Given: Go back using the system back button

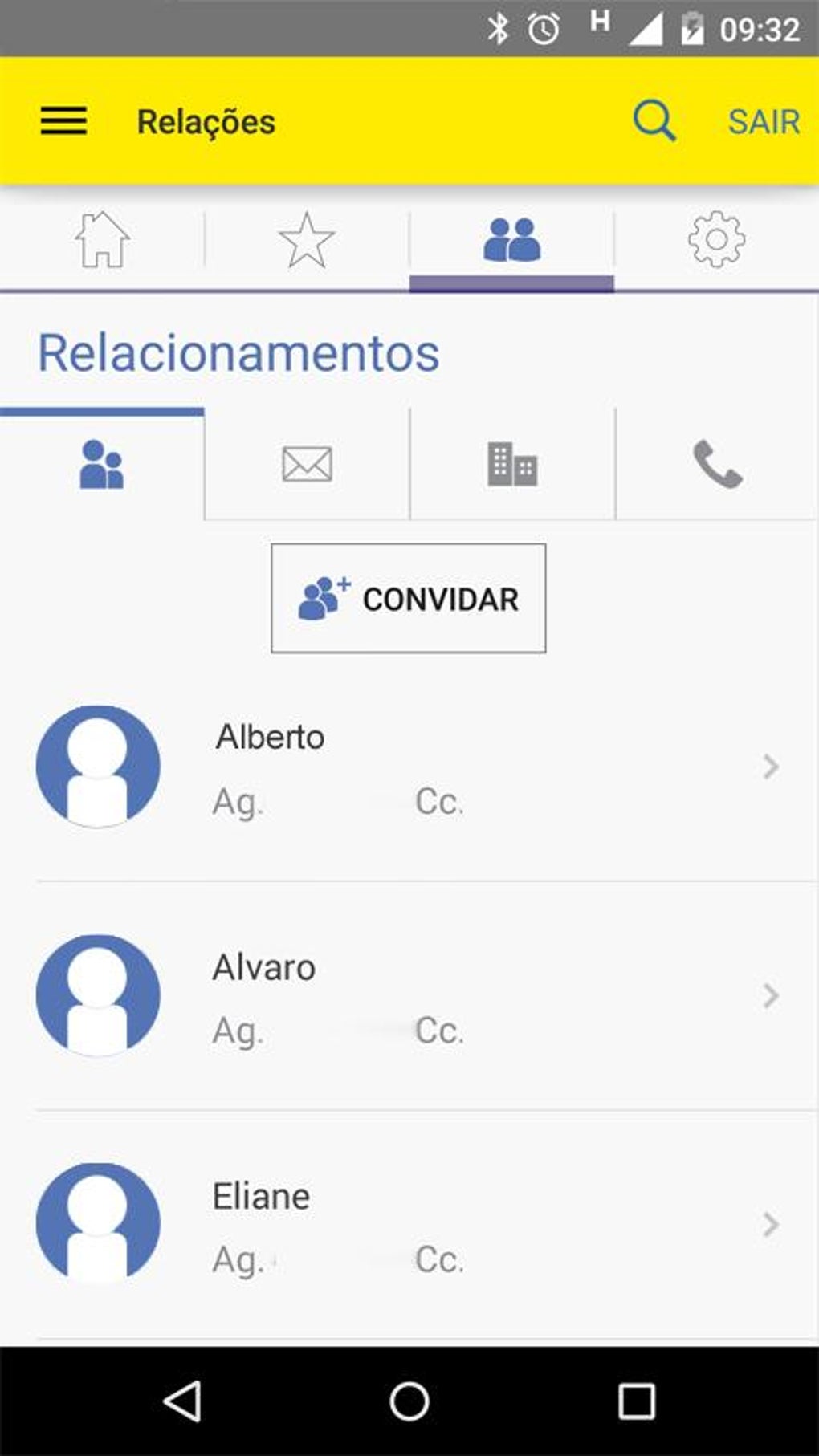Looking at the screenshot, I should (x=182, y=1401).
